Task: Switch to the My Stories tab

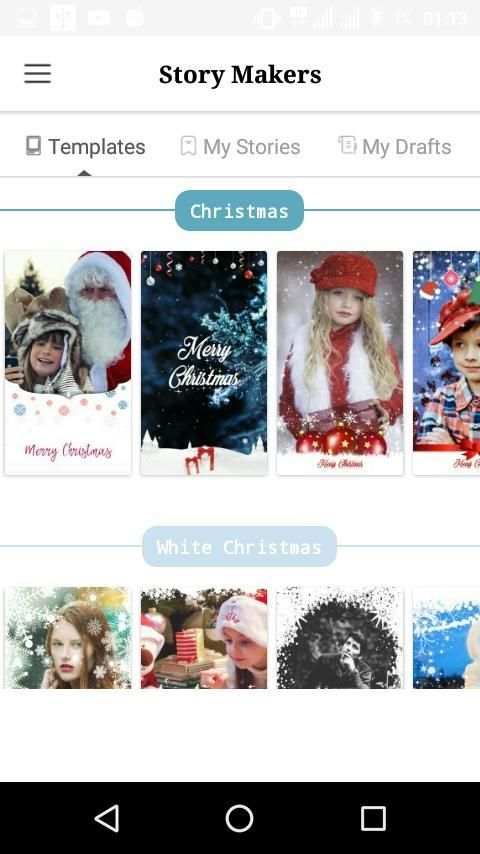Action: click(x=240, y=147)
